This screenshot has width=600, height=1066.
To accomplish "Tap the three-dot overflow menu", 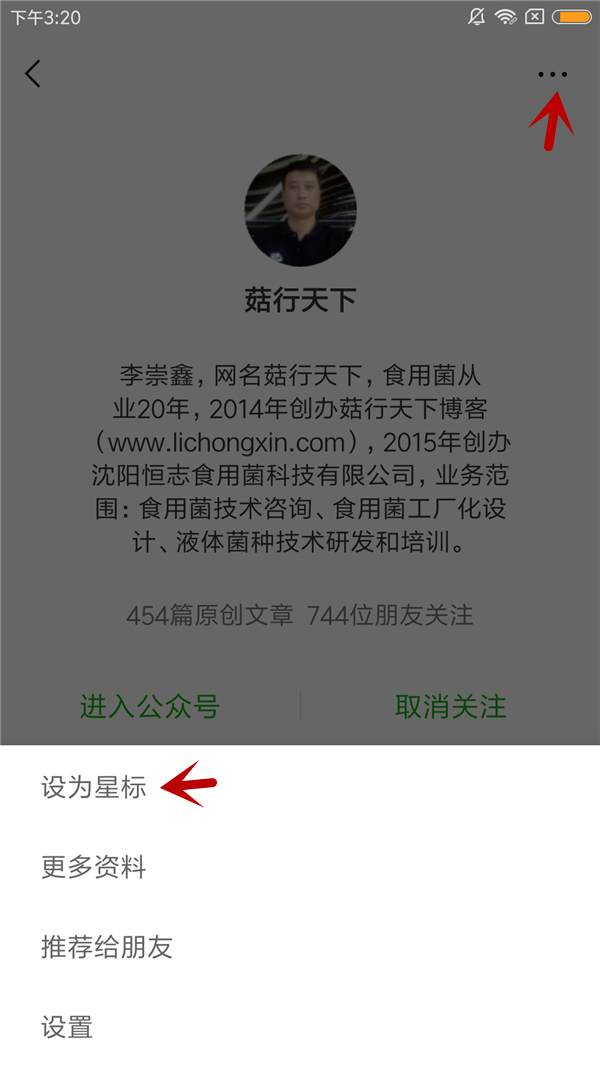I will 552,74.
